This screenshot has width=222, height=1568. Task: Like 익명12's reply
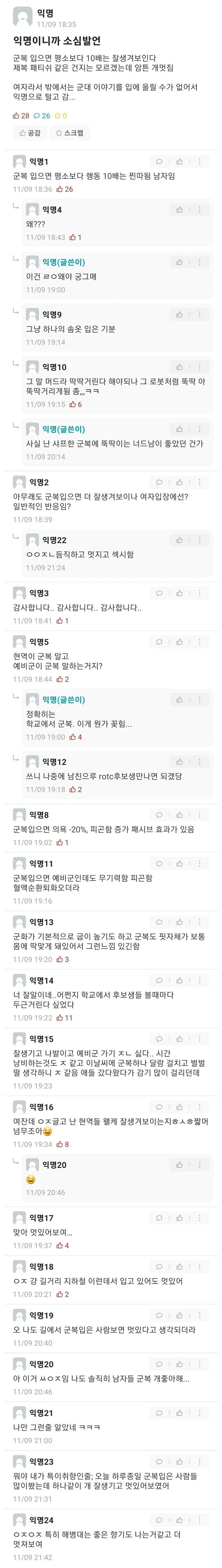179,761
